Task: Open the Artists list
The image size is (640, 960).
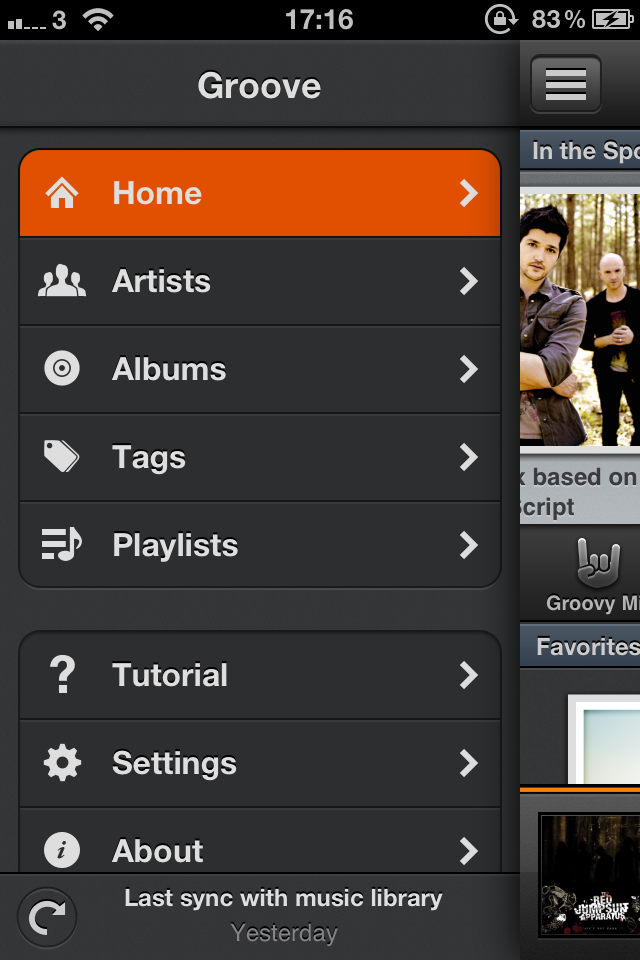Action: point(260,281)
